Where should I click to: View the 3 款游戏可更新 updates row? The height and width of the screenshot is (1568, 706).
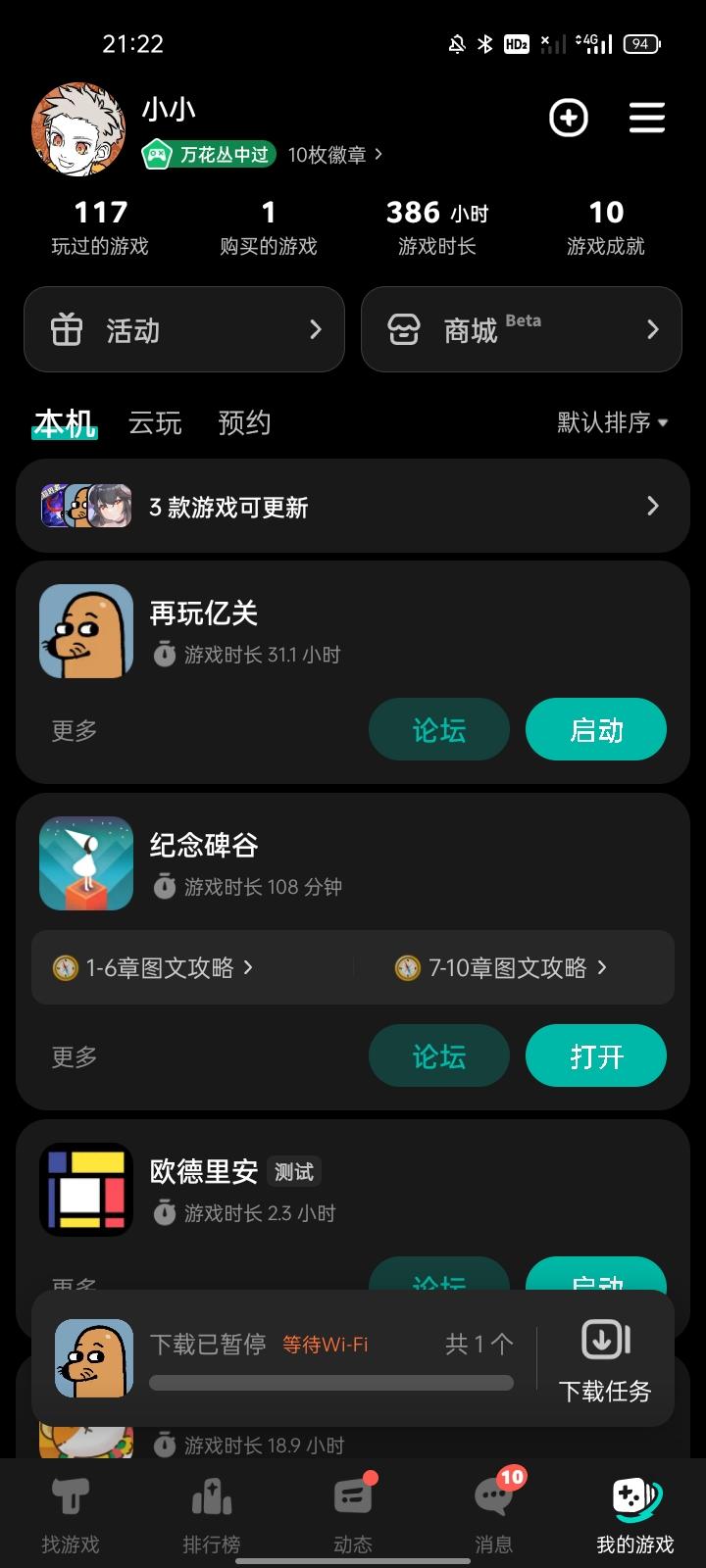353,507
